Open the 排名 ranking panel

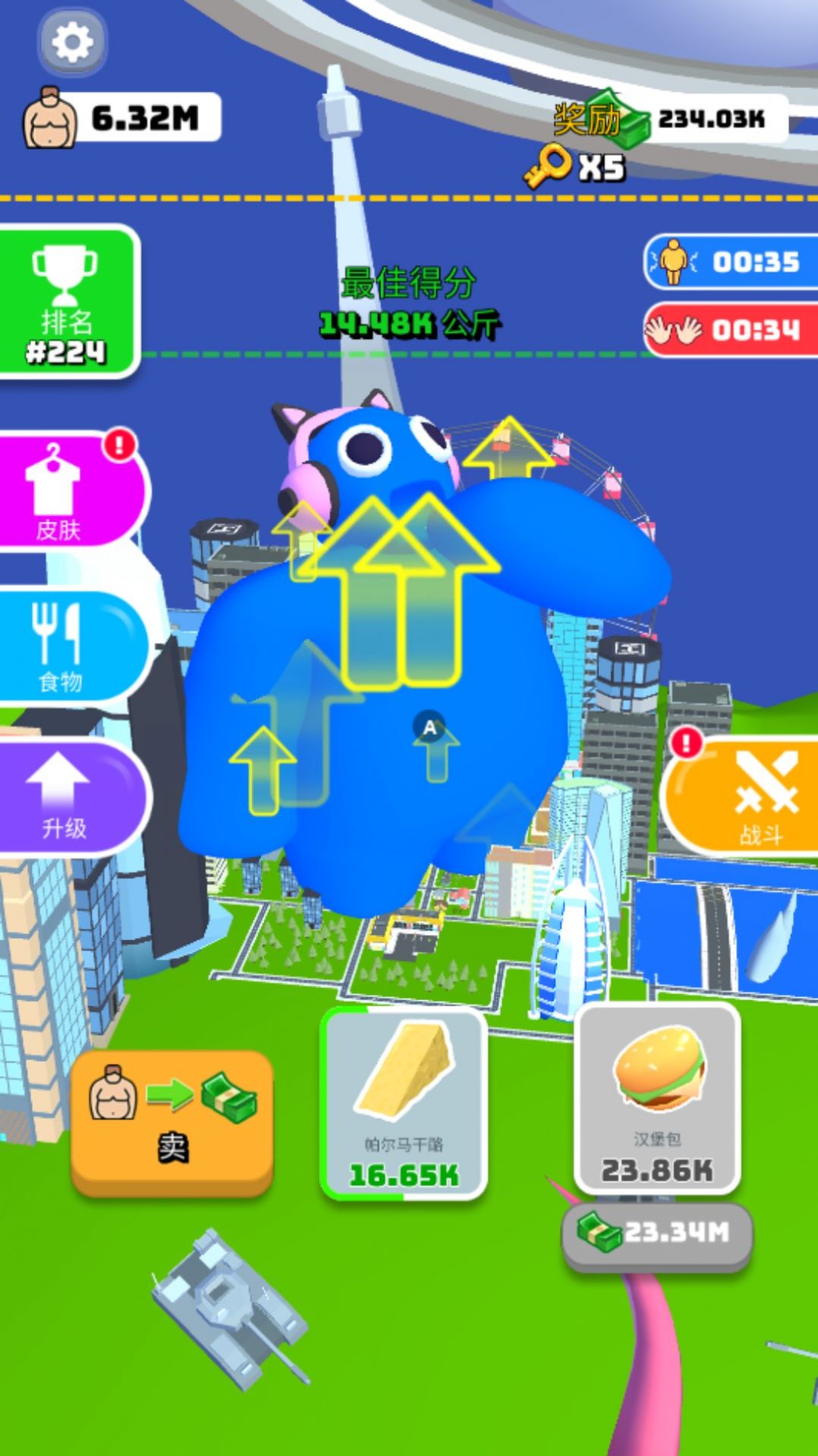click(67, 302)
